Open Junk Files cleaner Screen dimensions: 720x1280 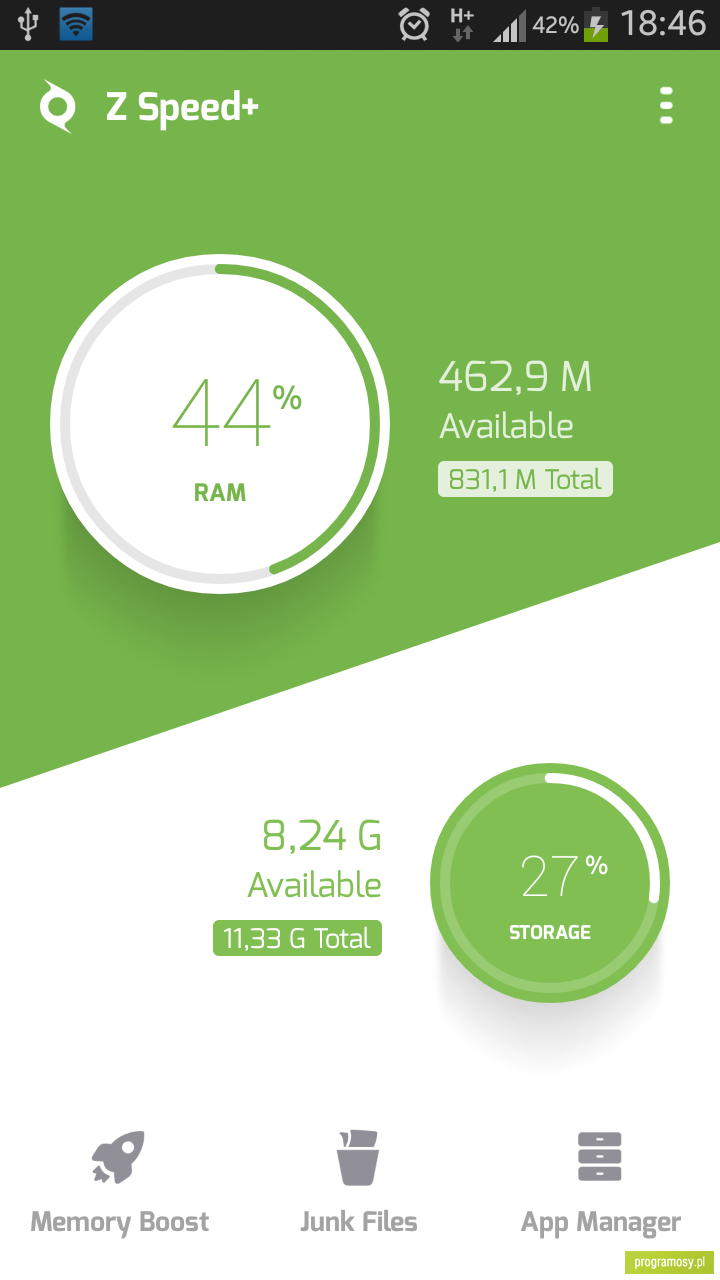(x=359, y=1182)
